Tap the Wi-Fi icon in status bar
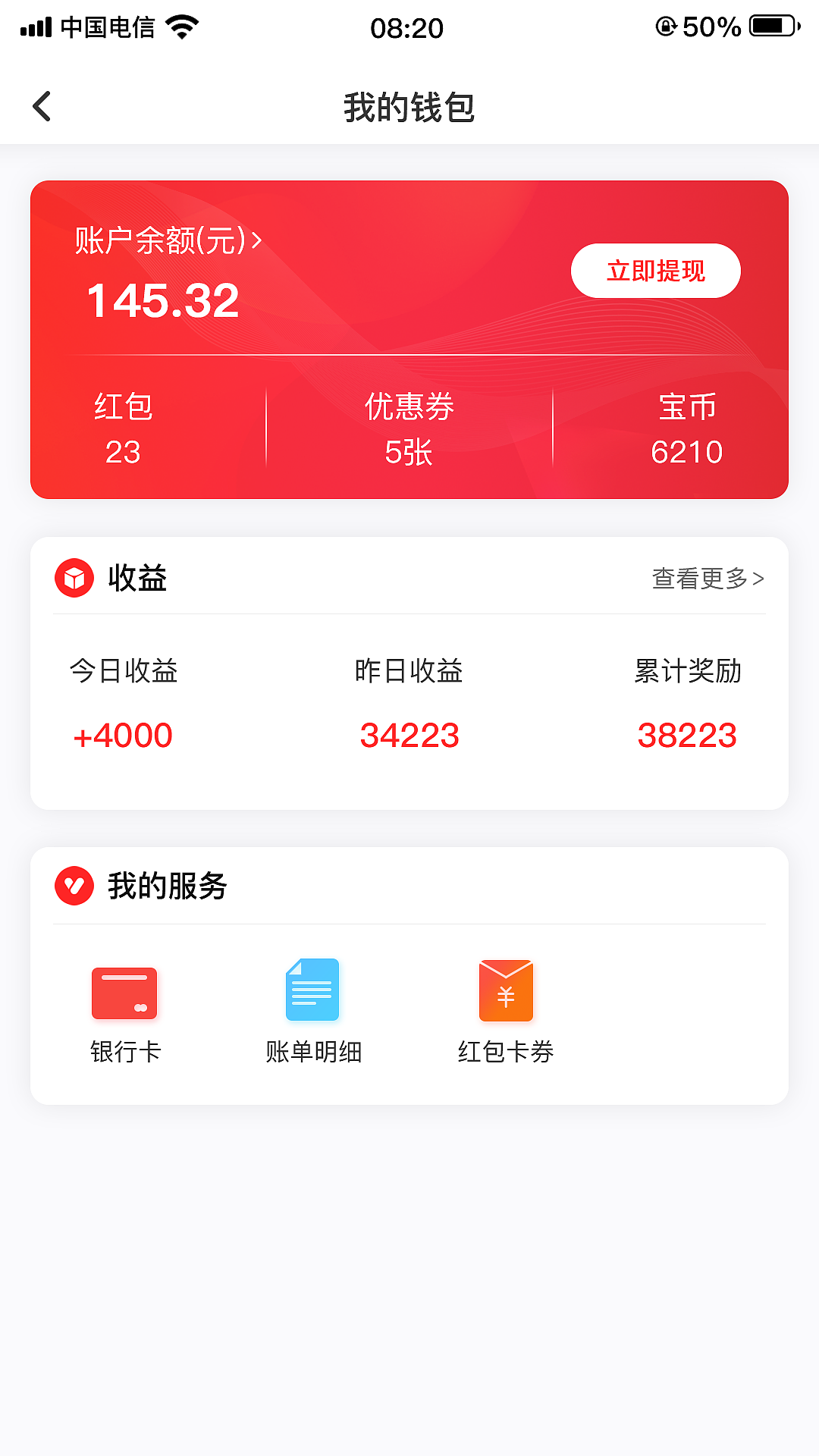This screenshot has width=819, height=1456. click(181, 26)
